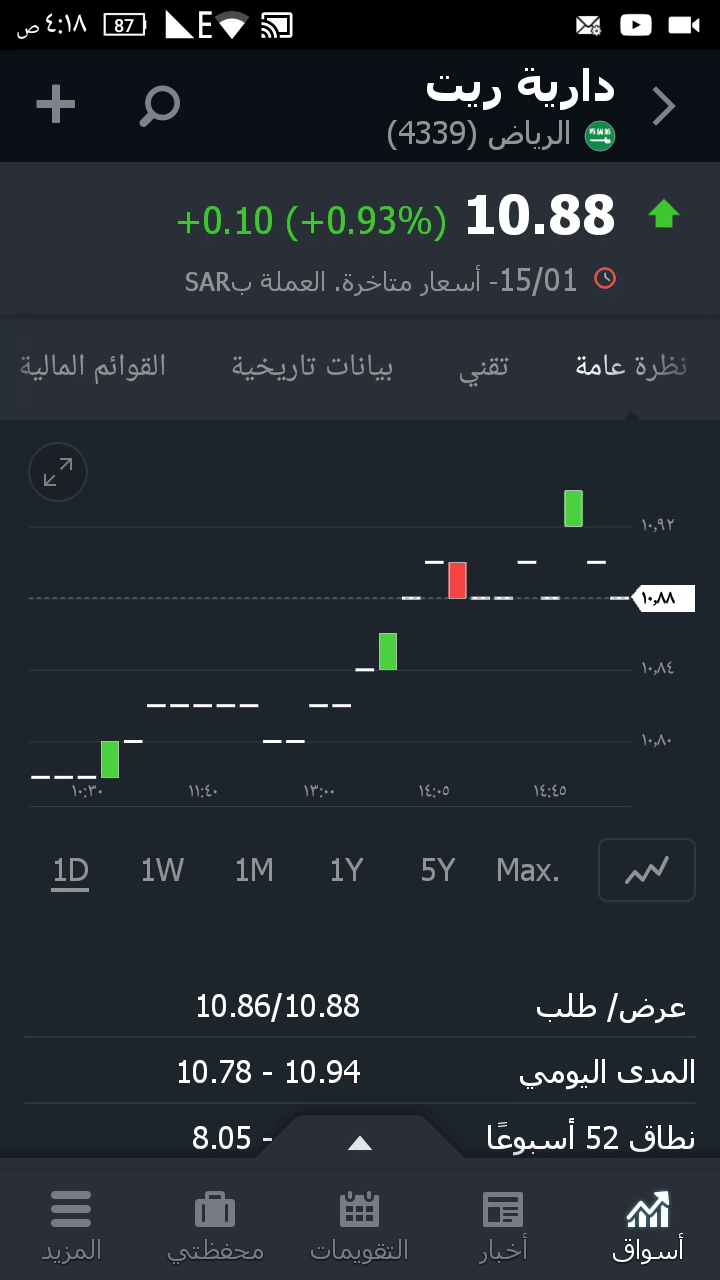Open the محفظتي bottom tab
Image resolution: width=720 pixels, height=1280 pixels.
[215, 1225]
